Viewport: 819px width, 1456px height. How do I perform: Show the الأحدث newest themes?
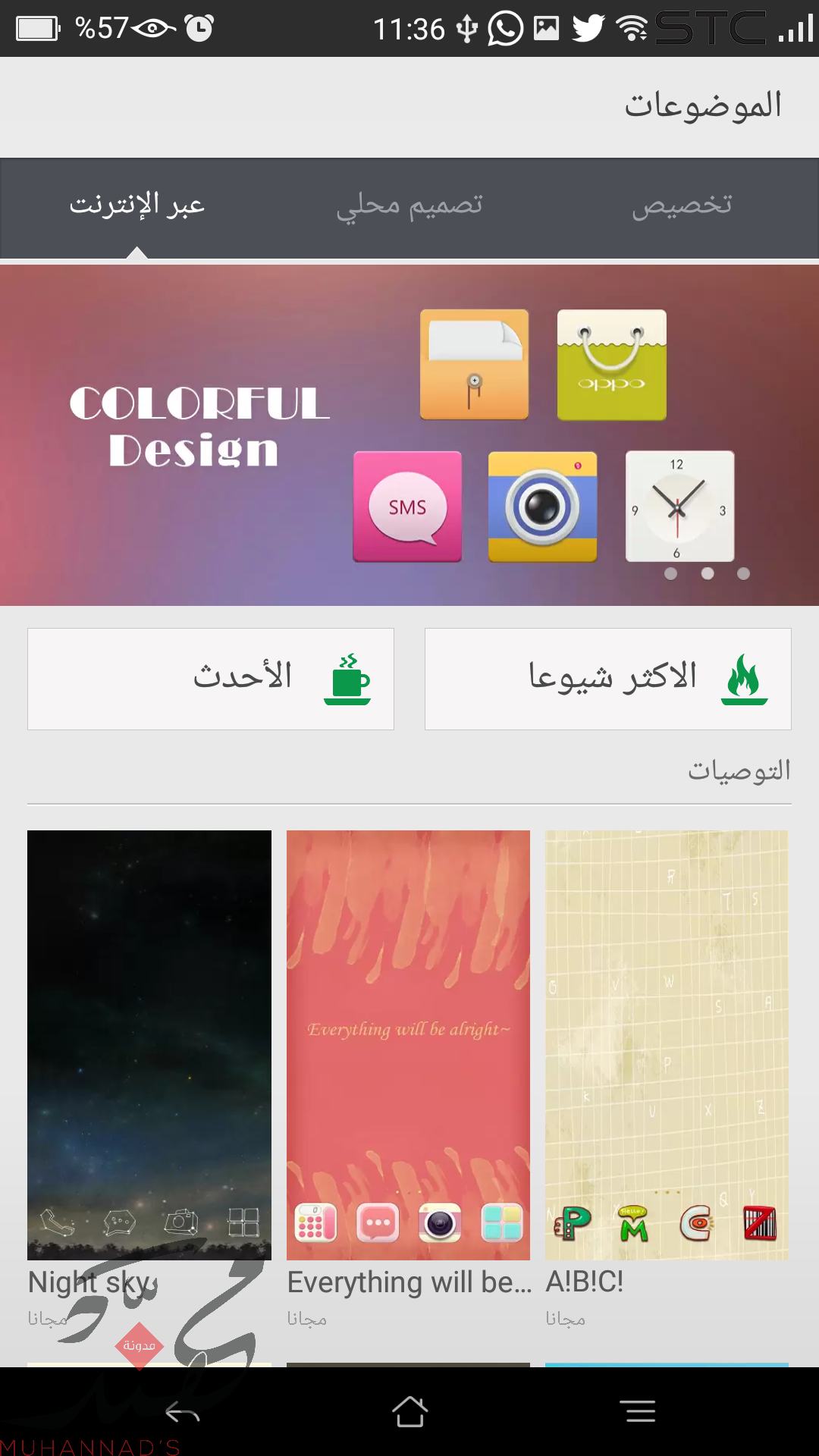[x=211, y=679]
